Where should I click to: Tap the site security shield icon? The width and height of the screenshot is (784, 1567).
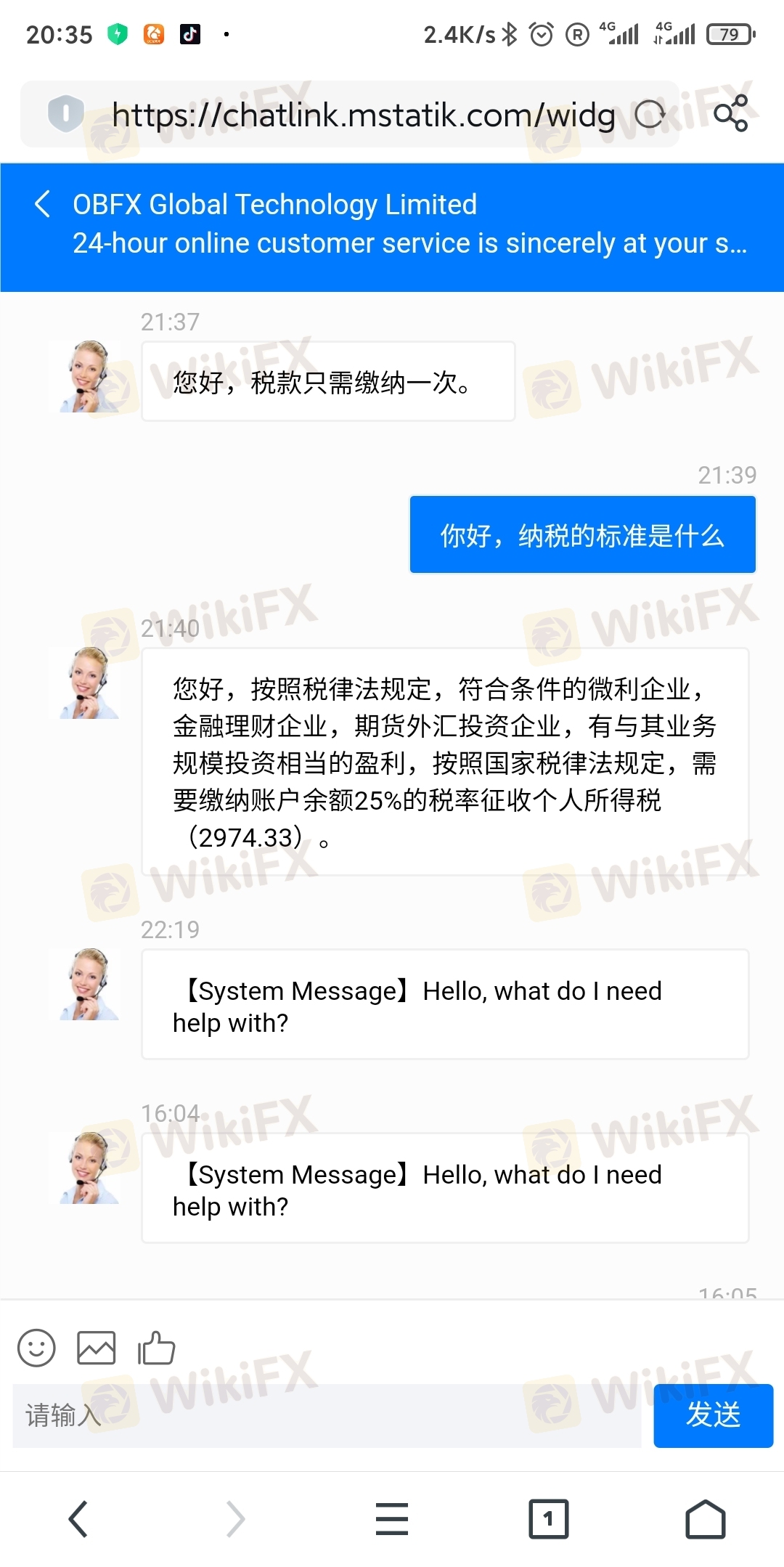tap(66, 113)
